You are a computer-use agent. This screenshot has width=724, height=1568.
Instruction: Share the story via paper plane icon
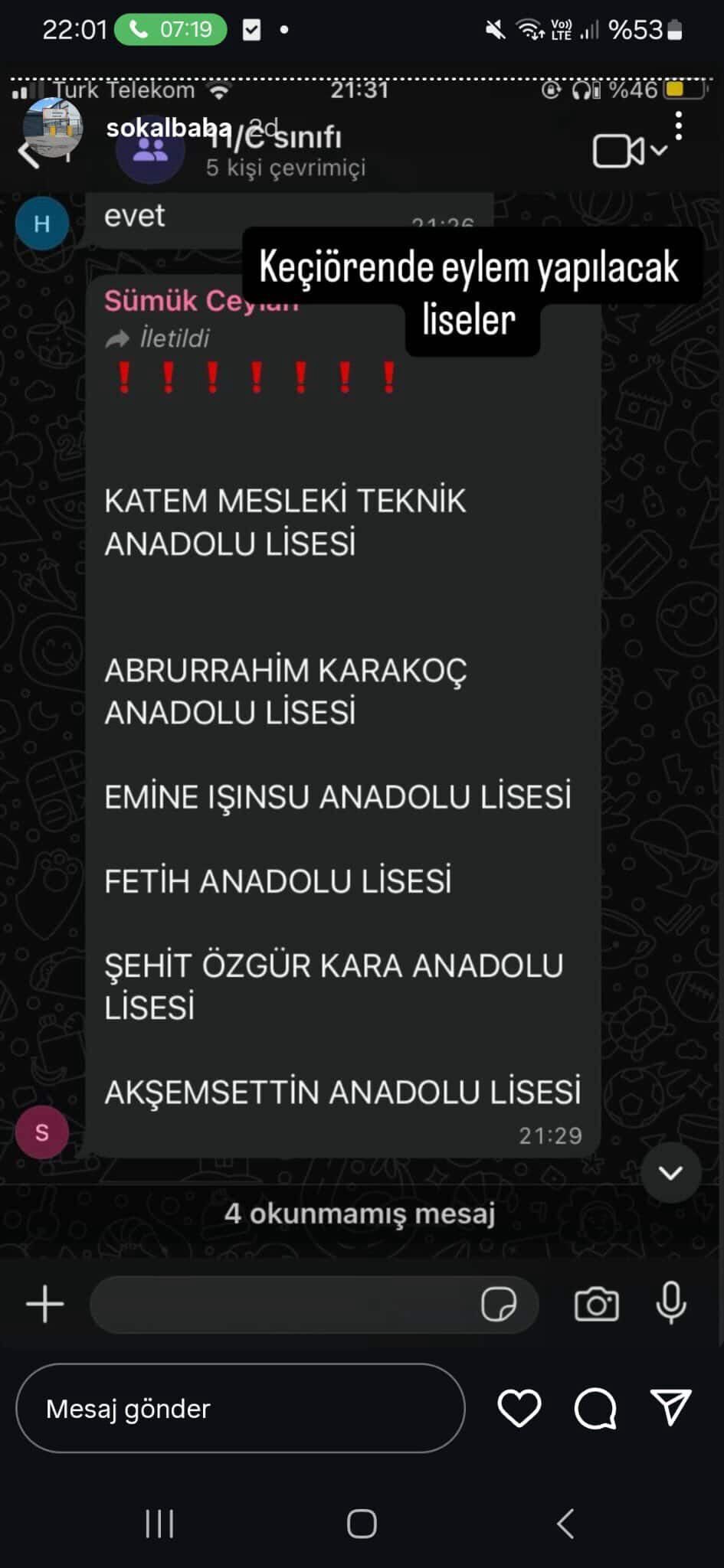click(x=671, y=1407)
